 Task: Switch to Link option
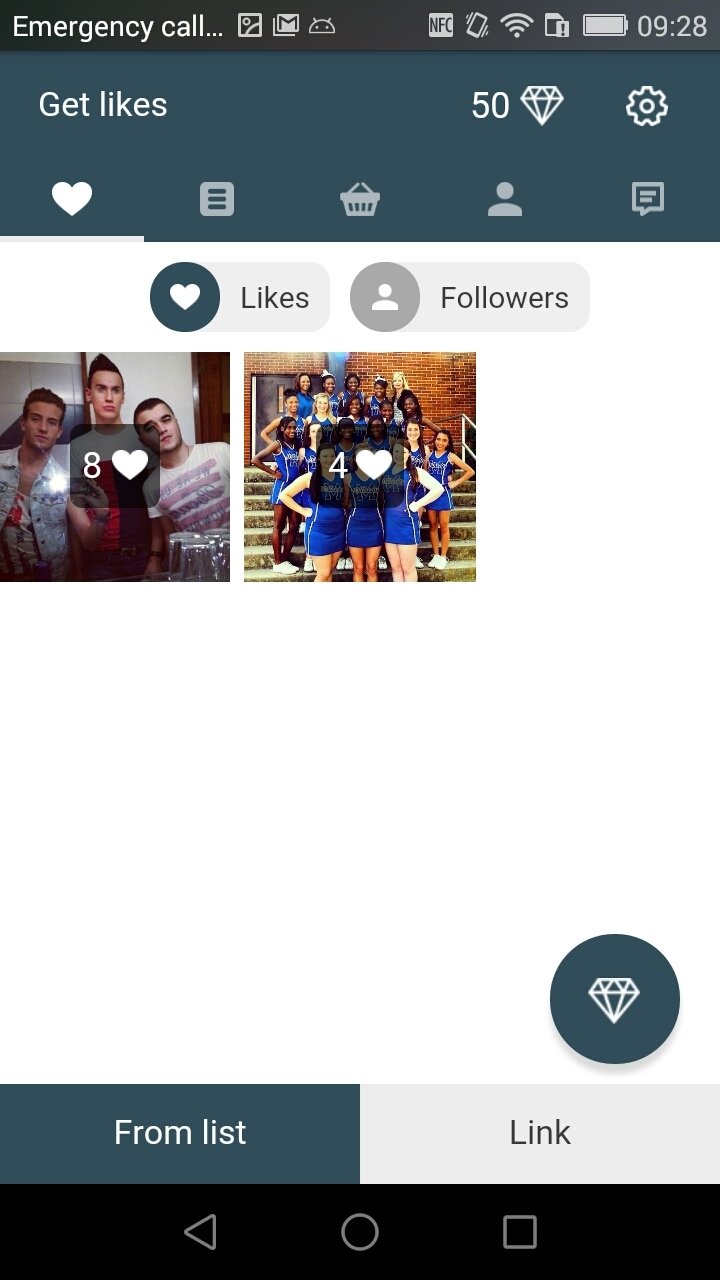540,1133
